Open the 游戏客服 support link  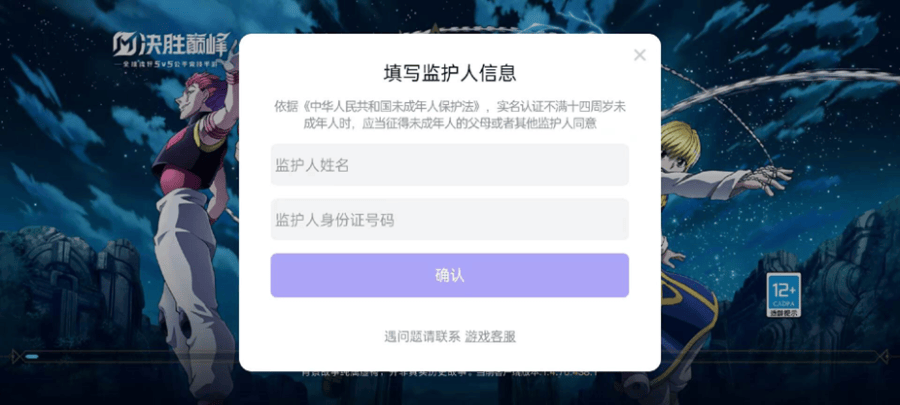point(490,337)
